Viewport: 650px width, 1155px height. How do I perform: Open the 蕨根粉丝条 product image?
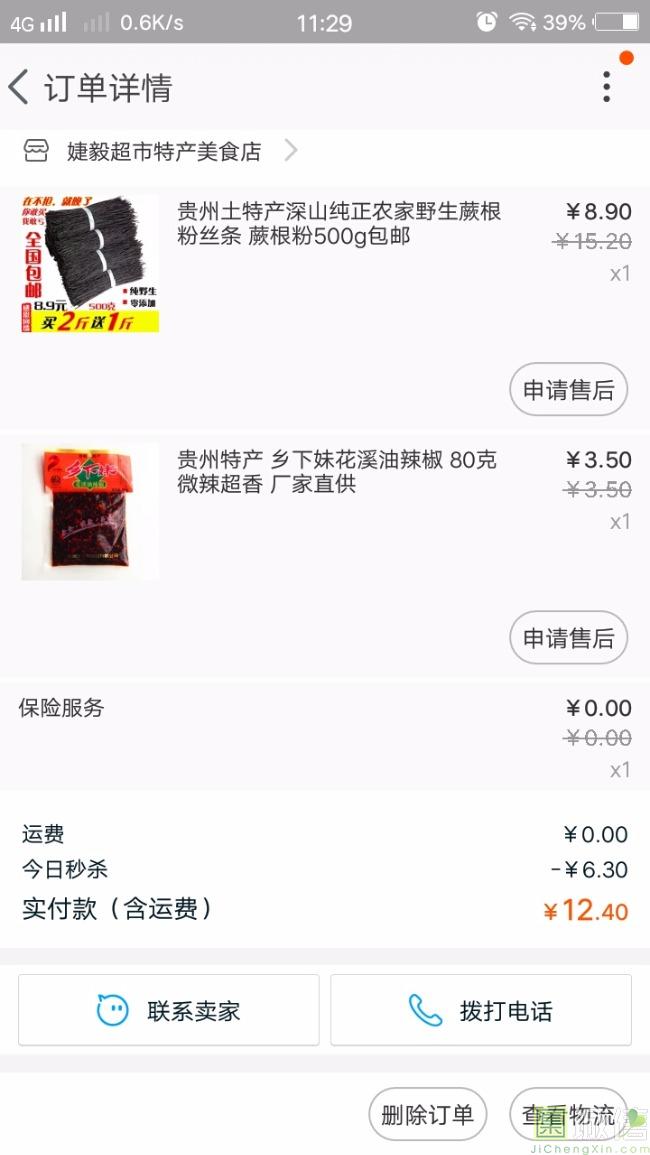coord(90,264)
